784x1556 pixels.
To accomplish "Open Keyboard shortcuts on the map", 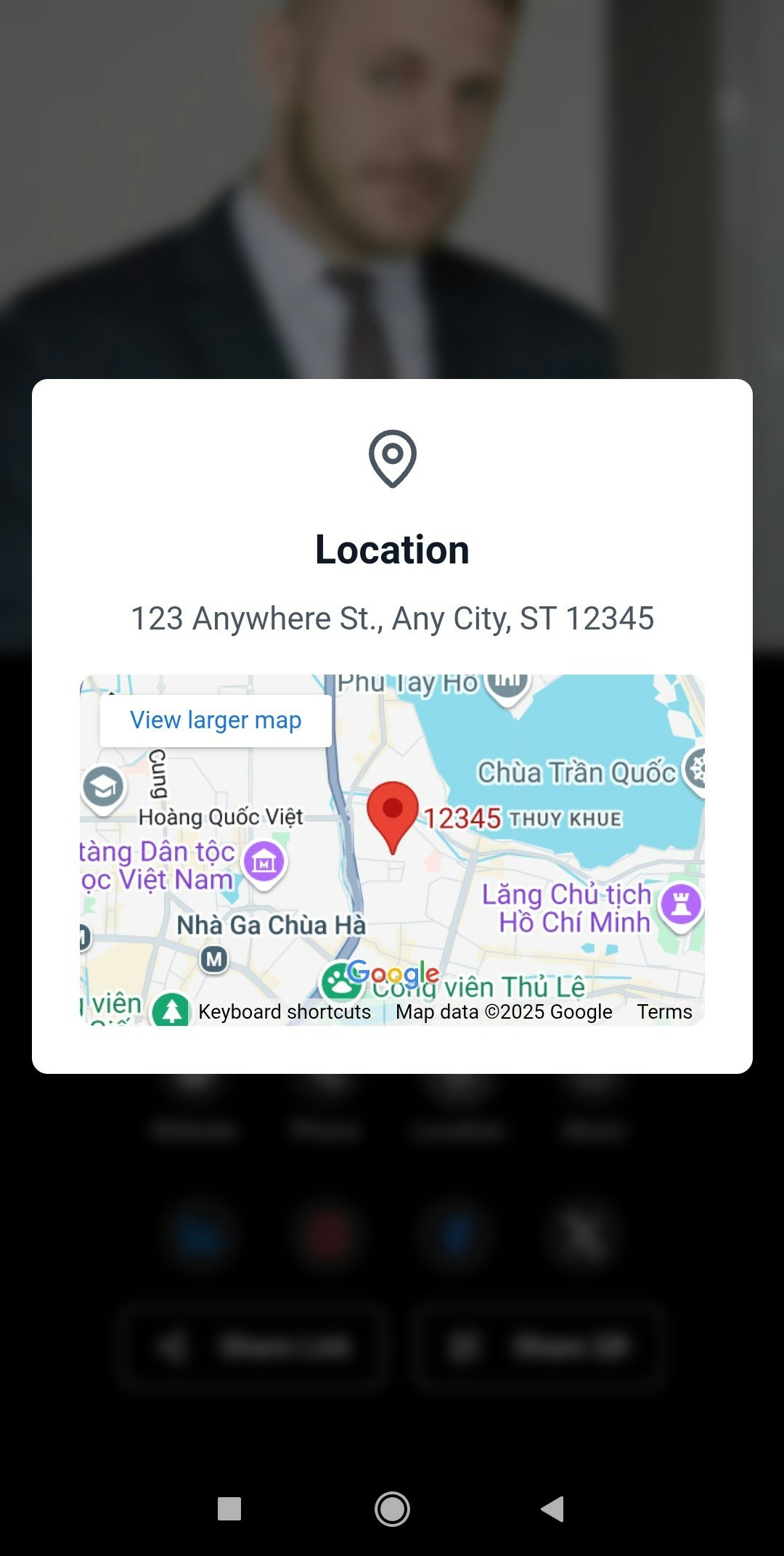I will [x=284, y=1012].
